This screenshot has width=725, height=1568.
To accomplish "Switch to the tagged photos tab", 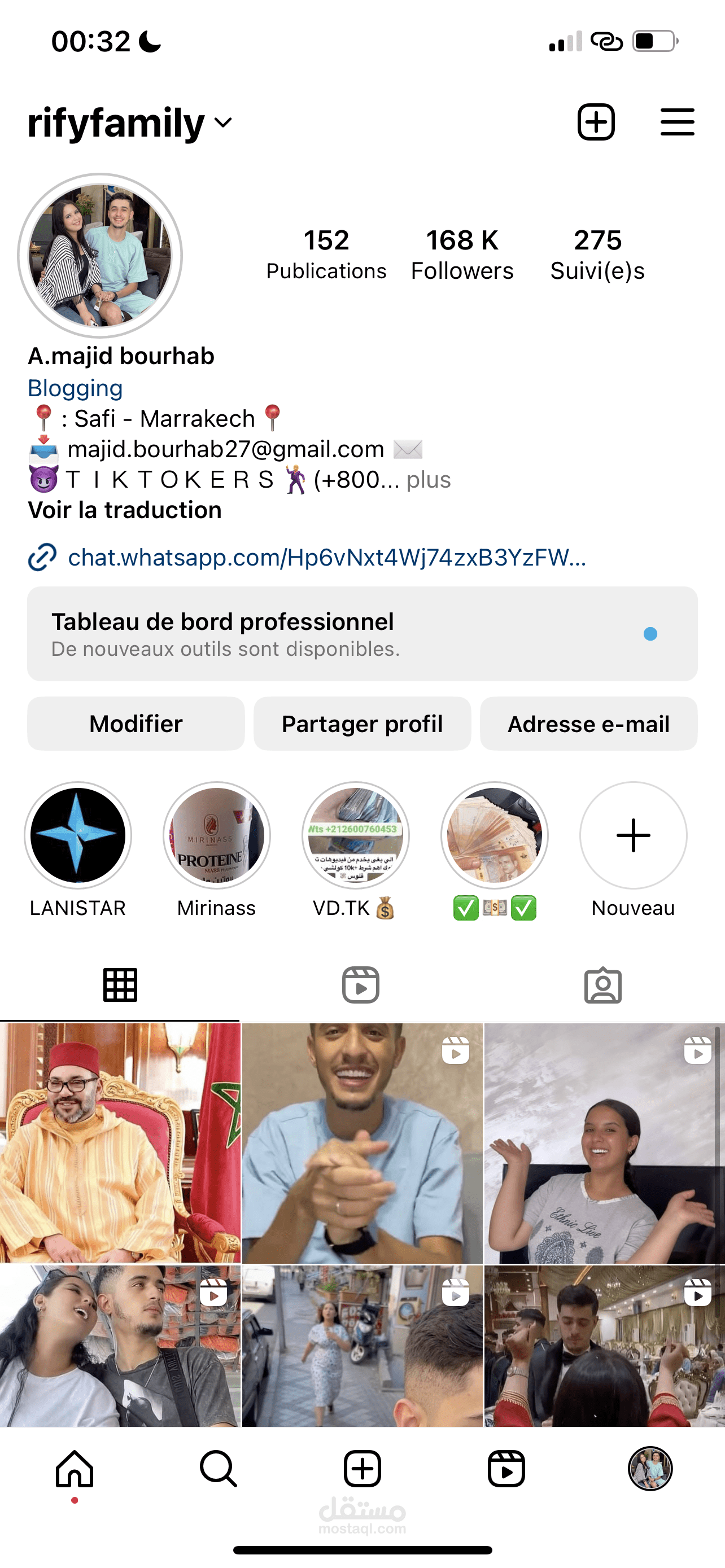I will tap(602, 985).
